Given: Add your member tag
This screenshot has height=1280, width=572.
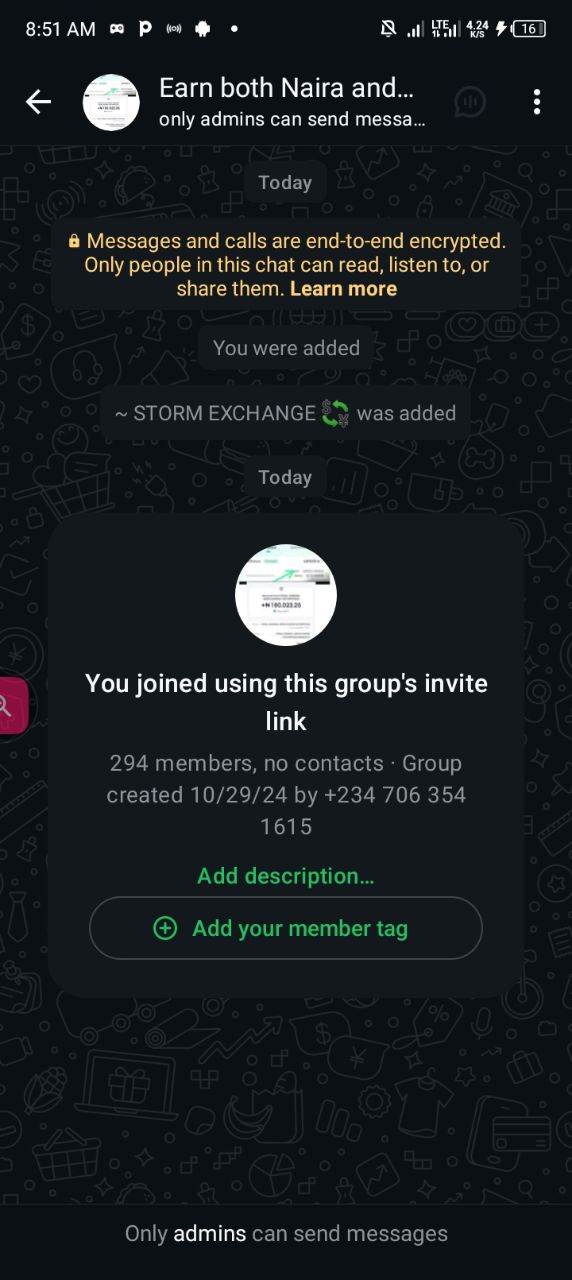Looking at the screenshot, I should [x=286, y=928].
